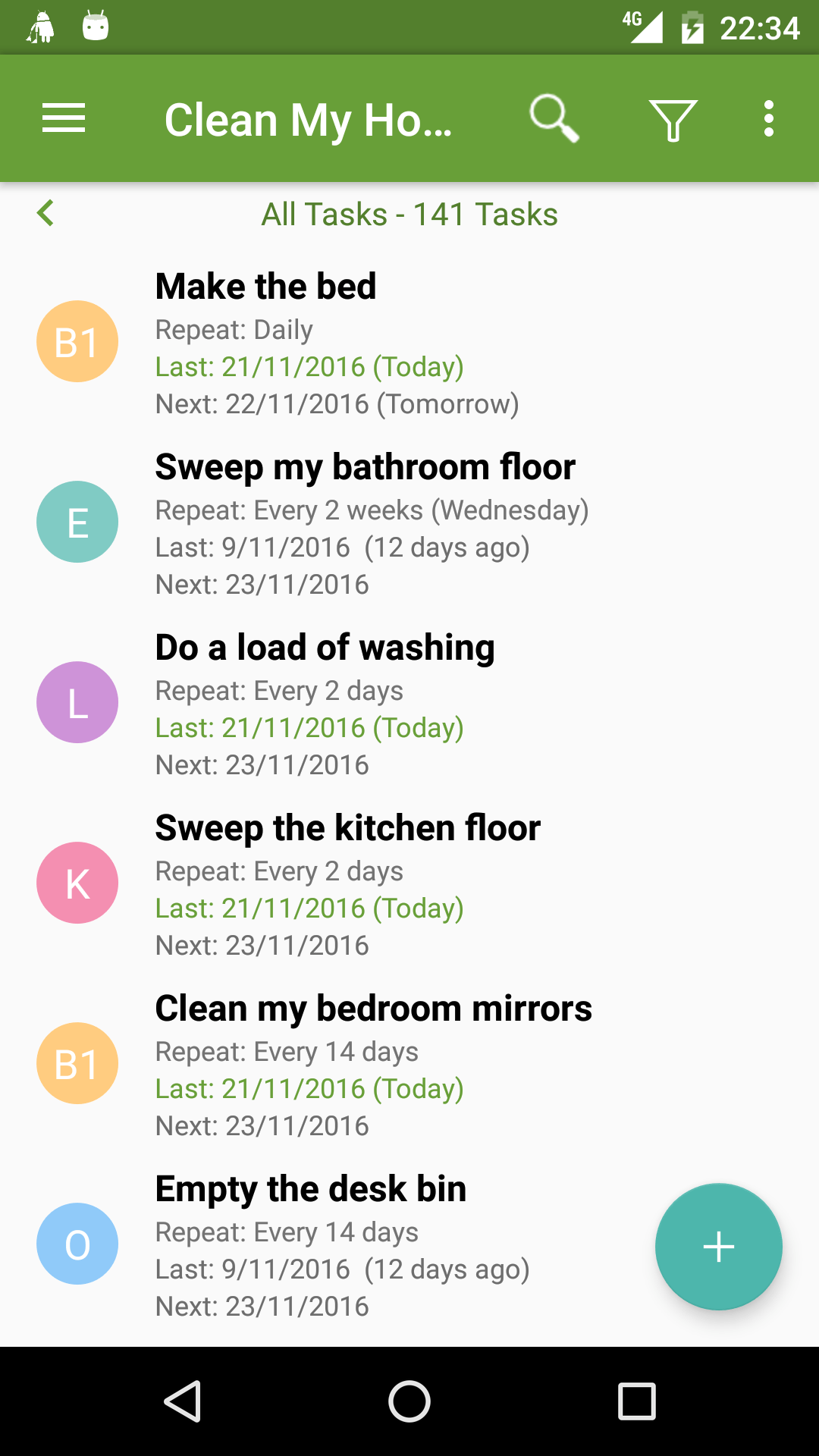The height and width of the screenshot is (1456, 819).
Task: Tap the K category circle for Sweep the kitchen floor
Action: [76, 883]
